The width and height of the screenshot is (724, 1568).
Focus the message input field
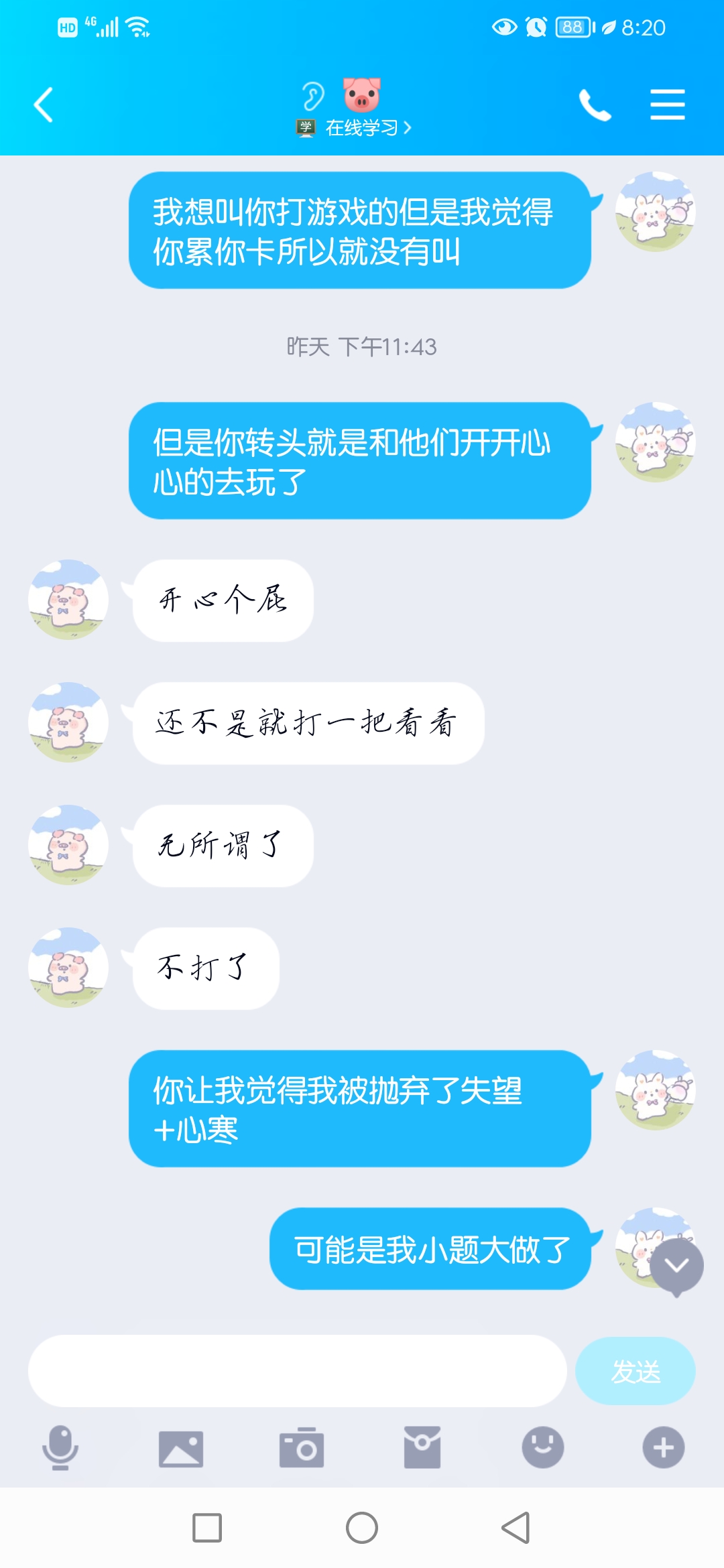click(x=297, y=1371)
